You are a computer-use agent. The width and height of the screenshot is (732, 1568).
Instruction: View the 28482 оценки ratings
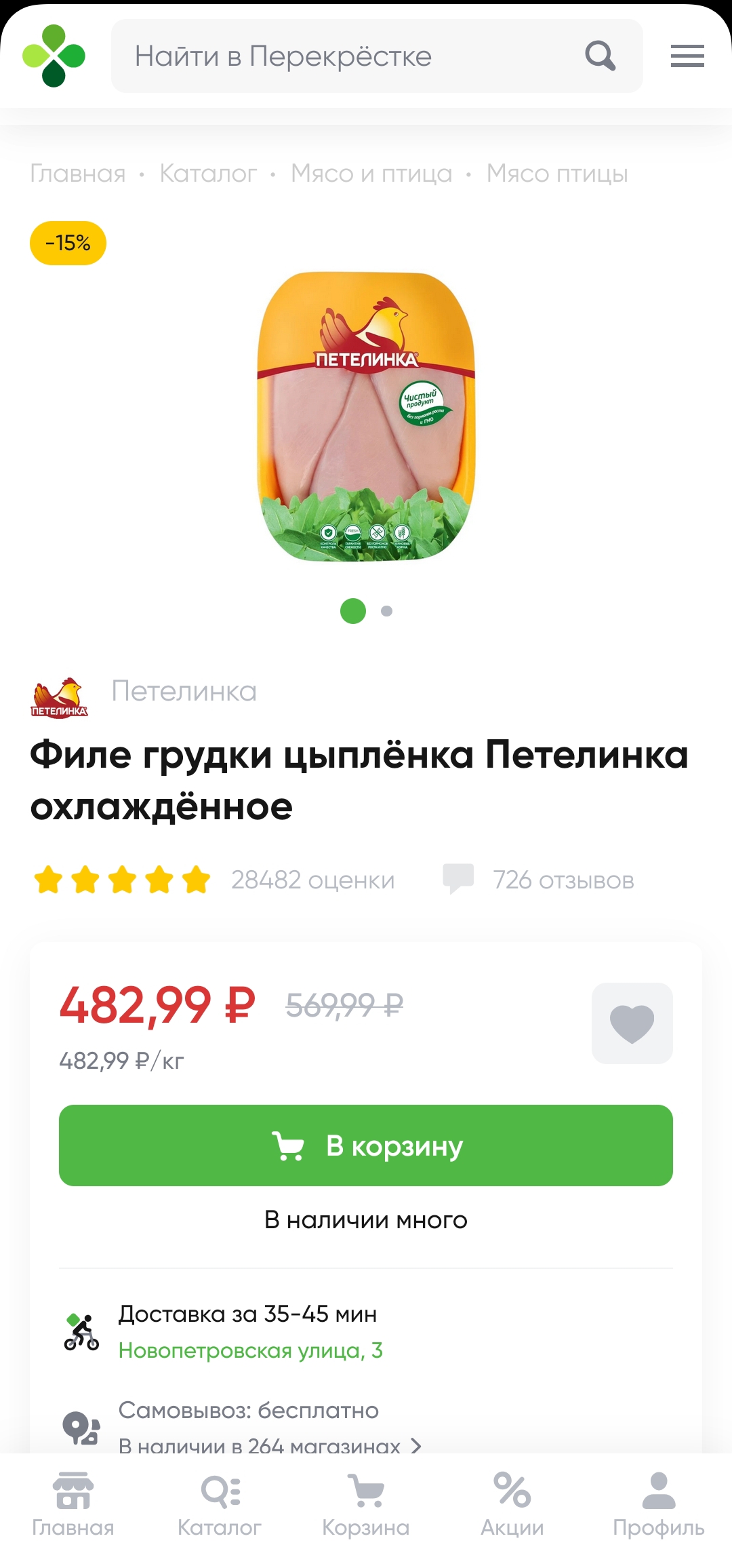(x=312, y=880)
